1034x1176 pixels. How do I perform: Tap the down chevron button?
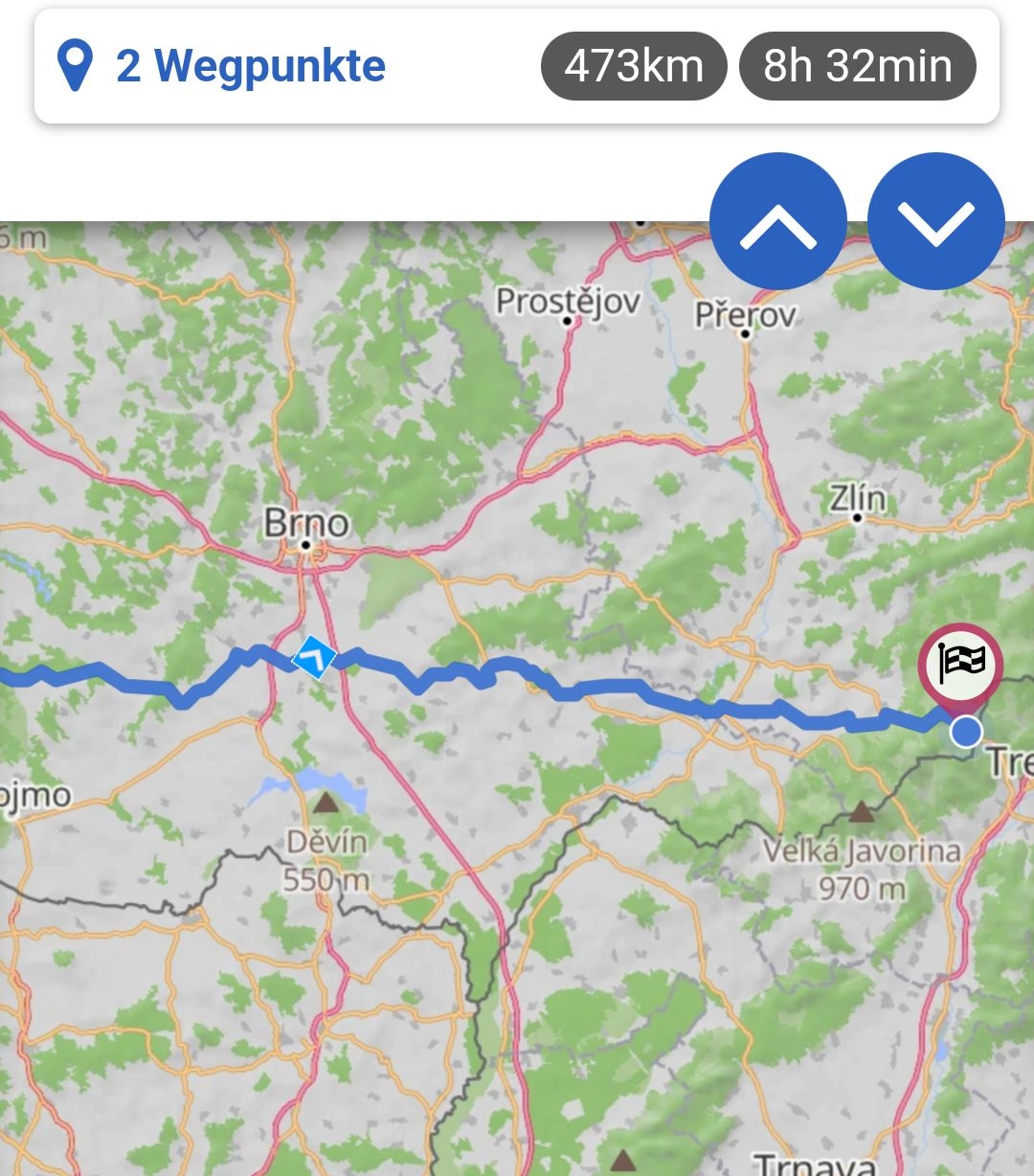point(935,221)
